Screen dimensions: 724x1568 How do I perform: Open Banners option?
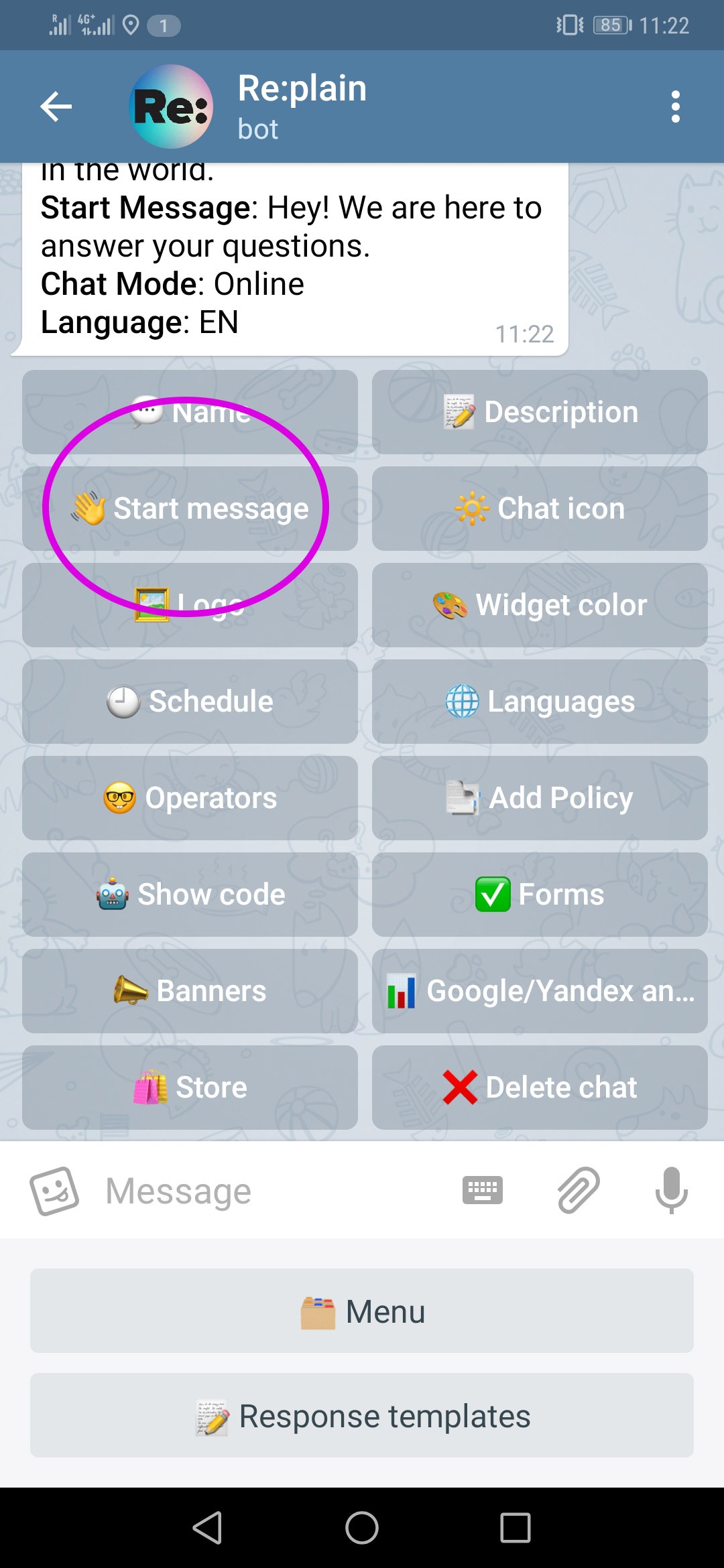(x=190, y=991)
